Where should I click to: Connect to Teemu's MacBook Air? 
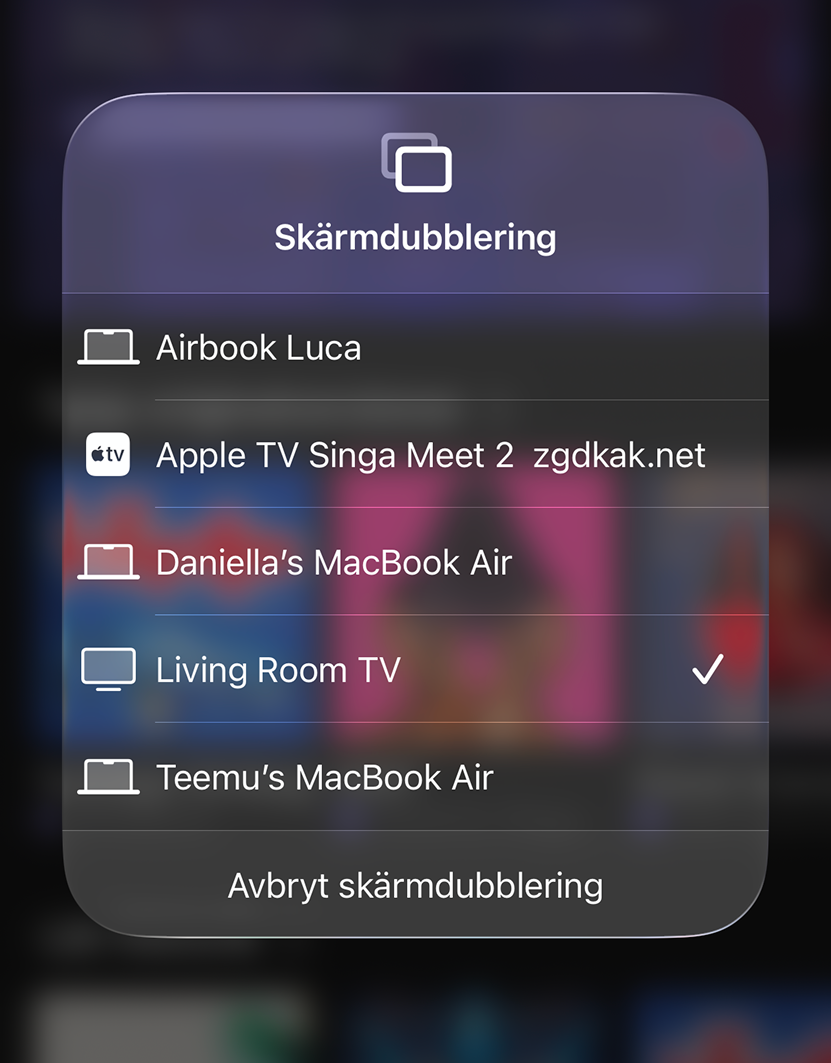(415, 777)
